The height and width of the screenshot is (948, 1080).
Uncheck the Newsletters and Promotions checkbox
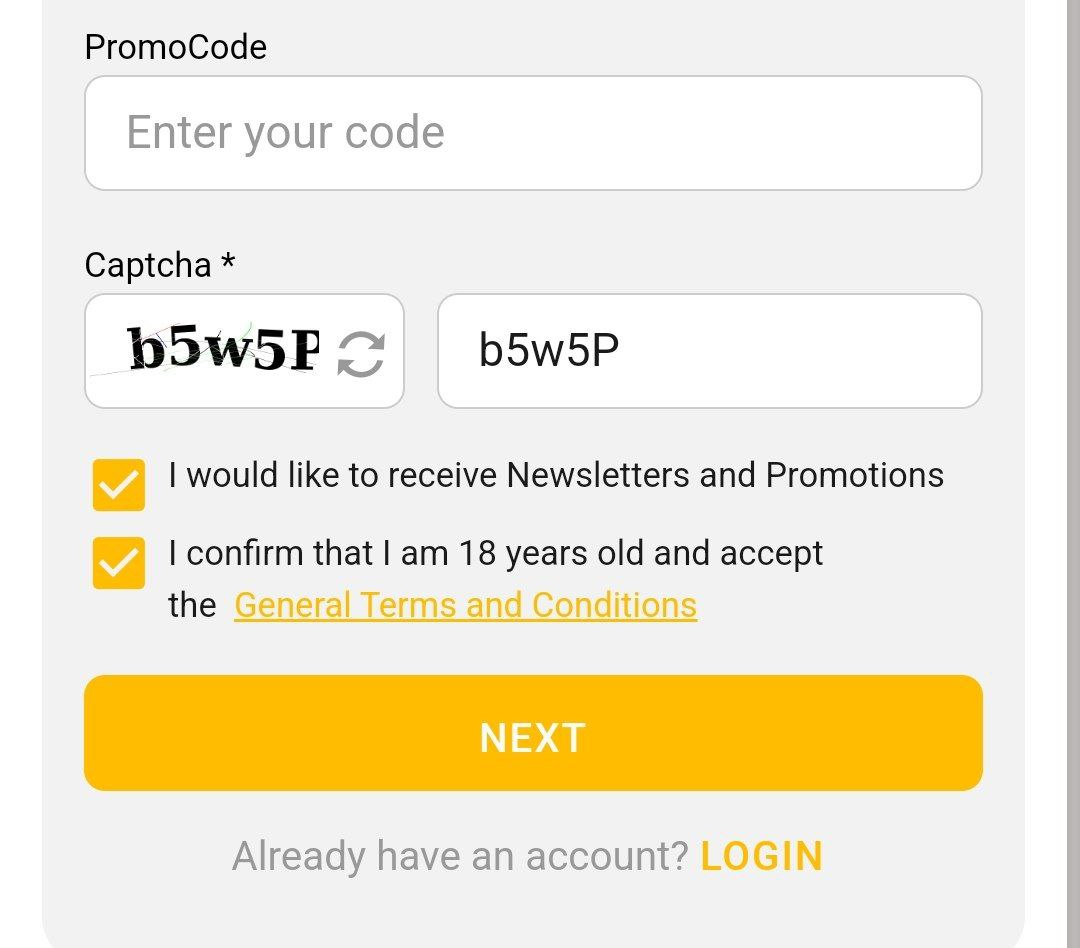click(119, 485)
